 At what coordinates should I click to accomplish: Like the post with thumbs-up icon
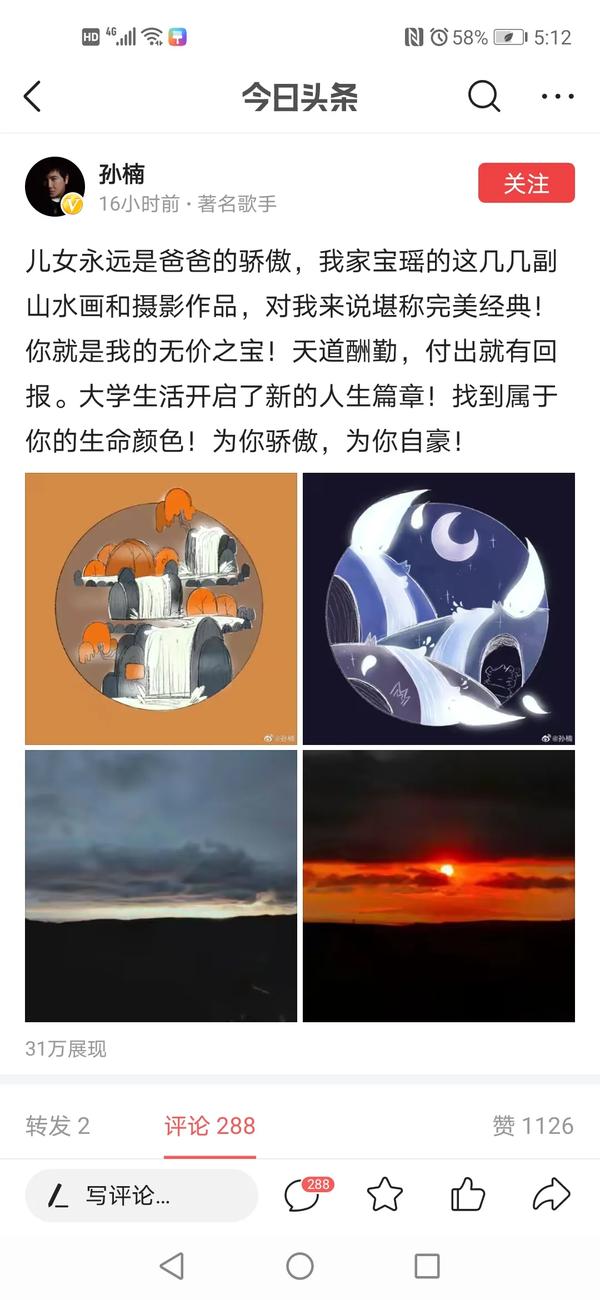pos(467,1195)
